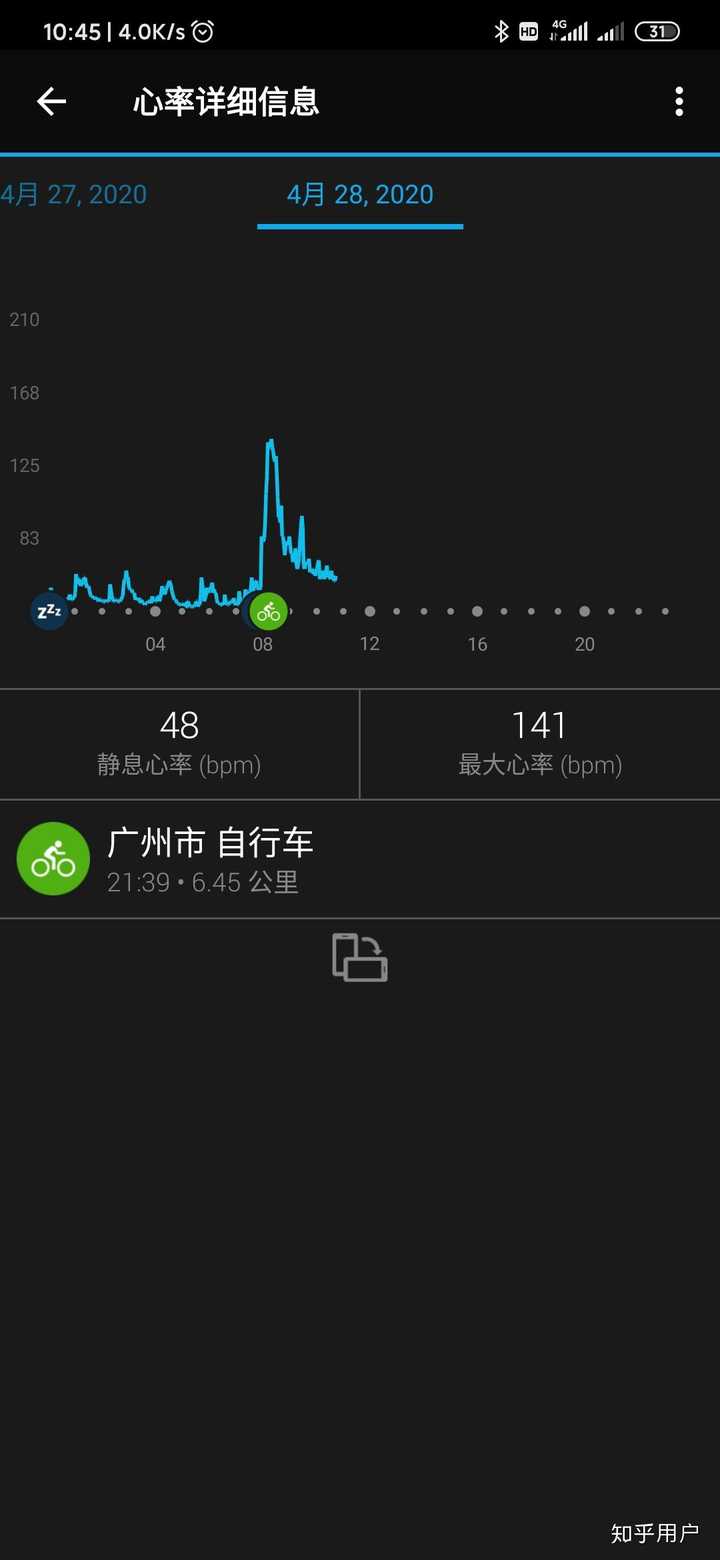Tap the sleep marker on the chart
The image size is (720, 1560).
coord(49,611)
